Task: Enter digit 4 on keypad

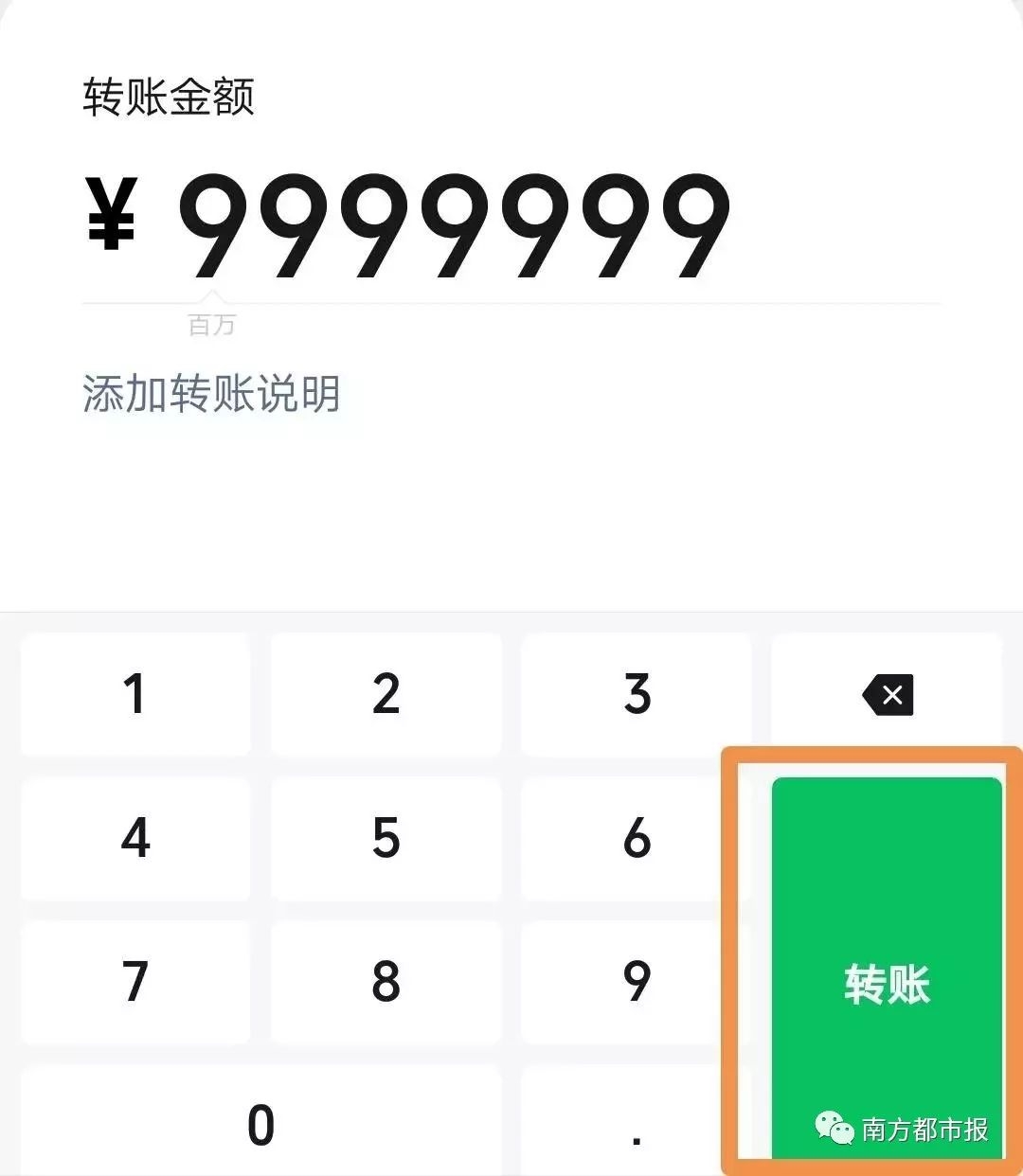Action: [x=135, y=839]
